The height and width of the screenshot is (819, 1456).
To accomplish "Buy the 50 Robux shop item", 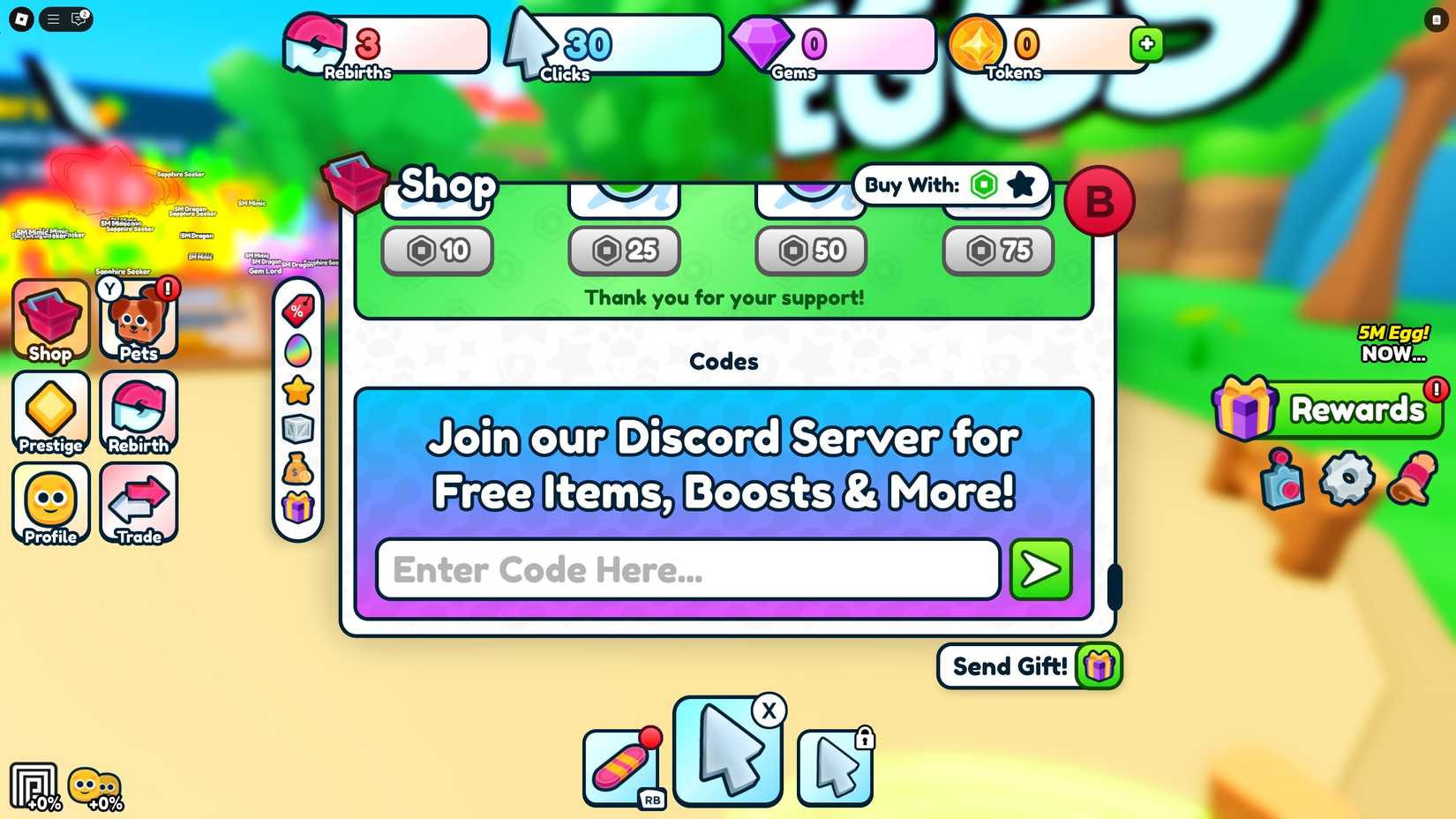I will [812, 251].
